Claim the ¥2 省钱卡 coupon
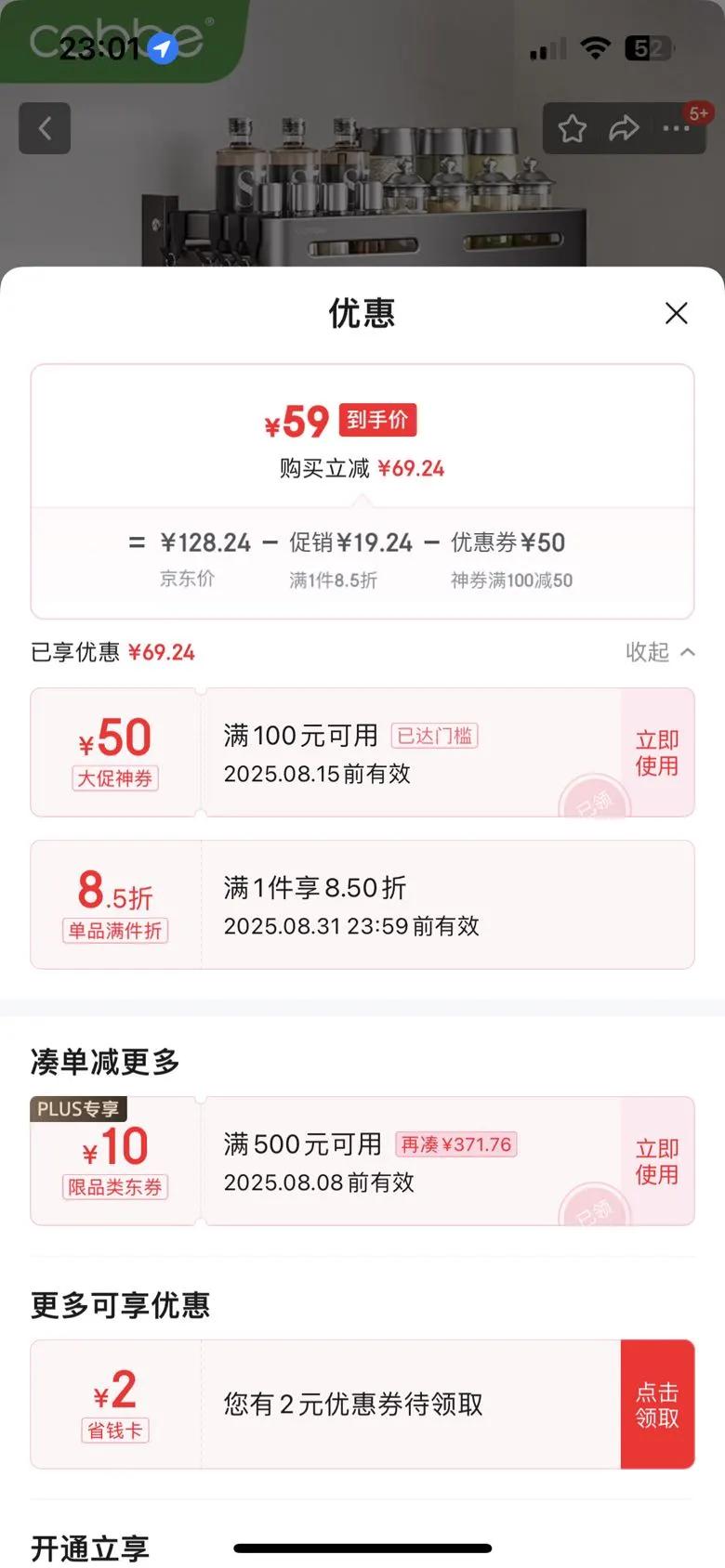The width and height of the screenshot is (725, 1568). click(x=656, y=1405)
